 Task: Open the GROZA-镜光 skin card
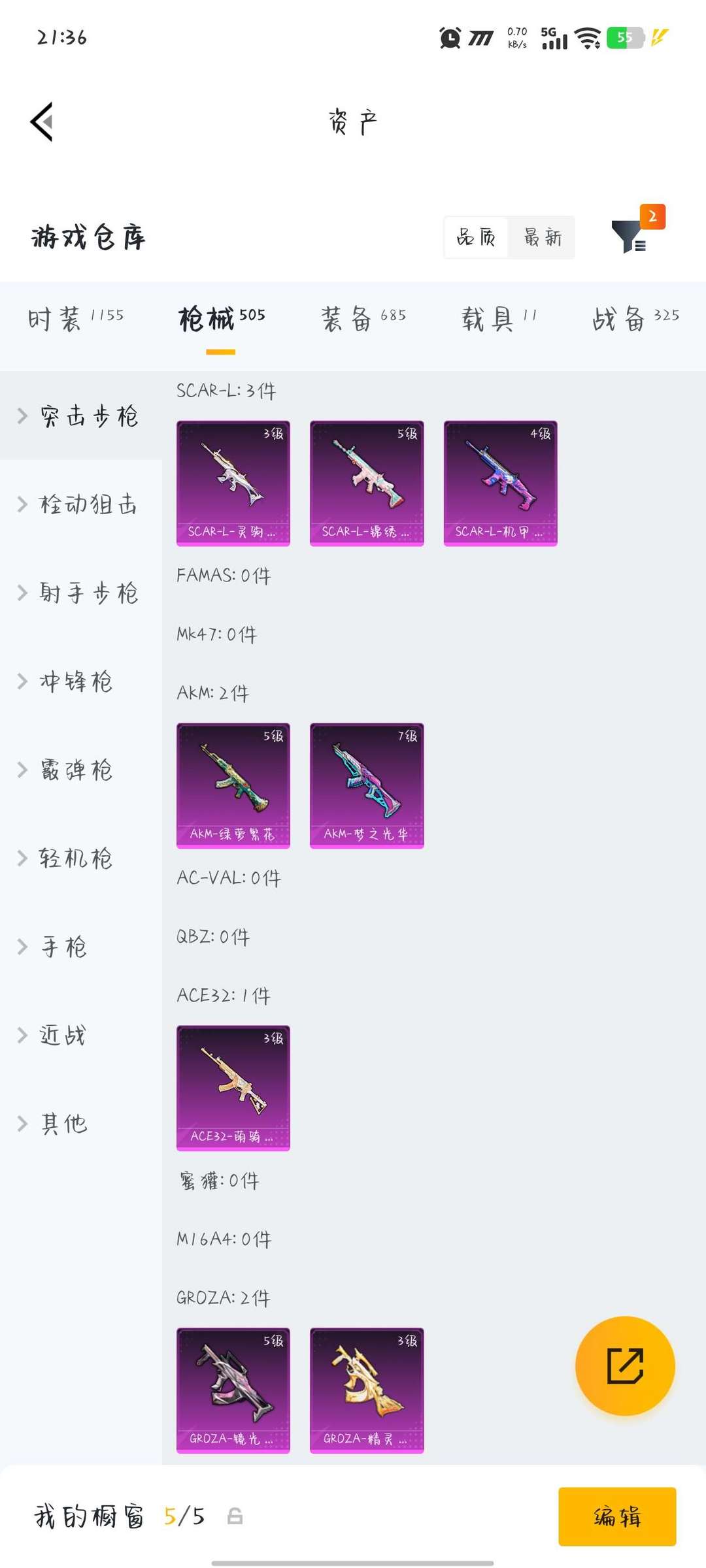click(x=233, y=1390)
